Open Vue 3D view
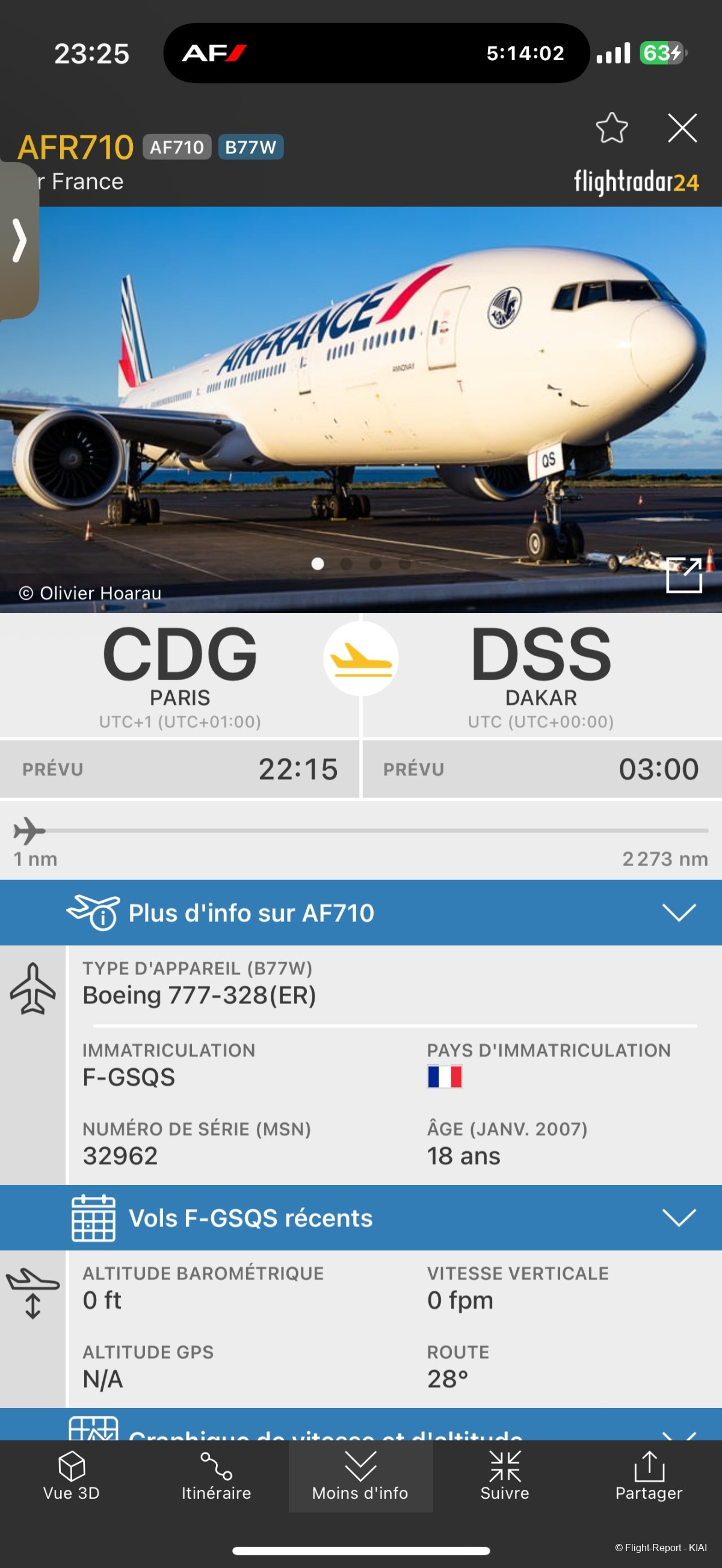The width and height of the screenshot is (722, 1568). [72, 1475]
